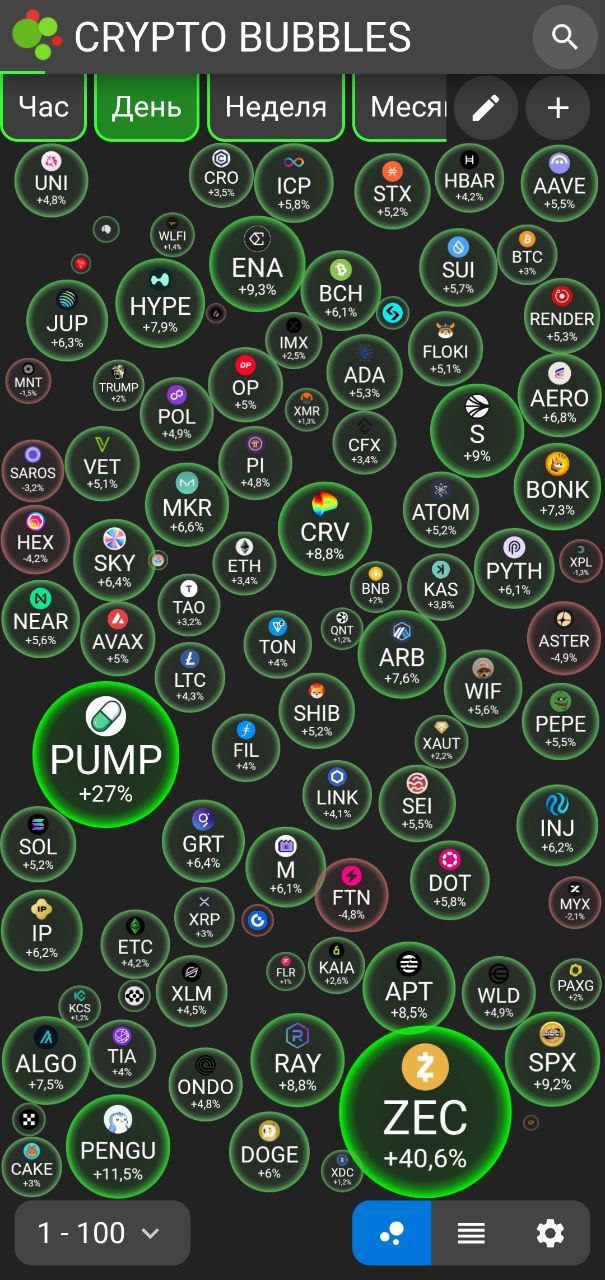Image resolution: width=605 pixels, height=1280 pixels.
Task: Switch to the list view
Action: pyautogui.click(x=471, y=1233)
